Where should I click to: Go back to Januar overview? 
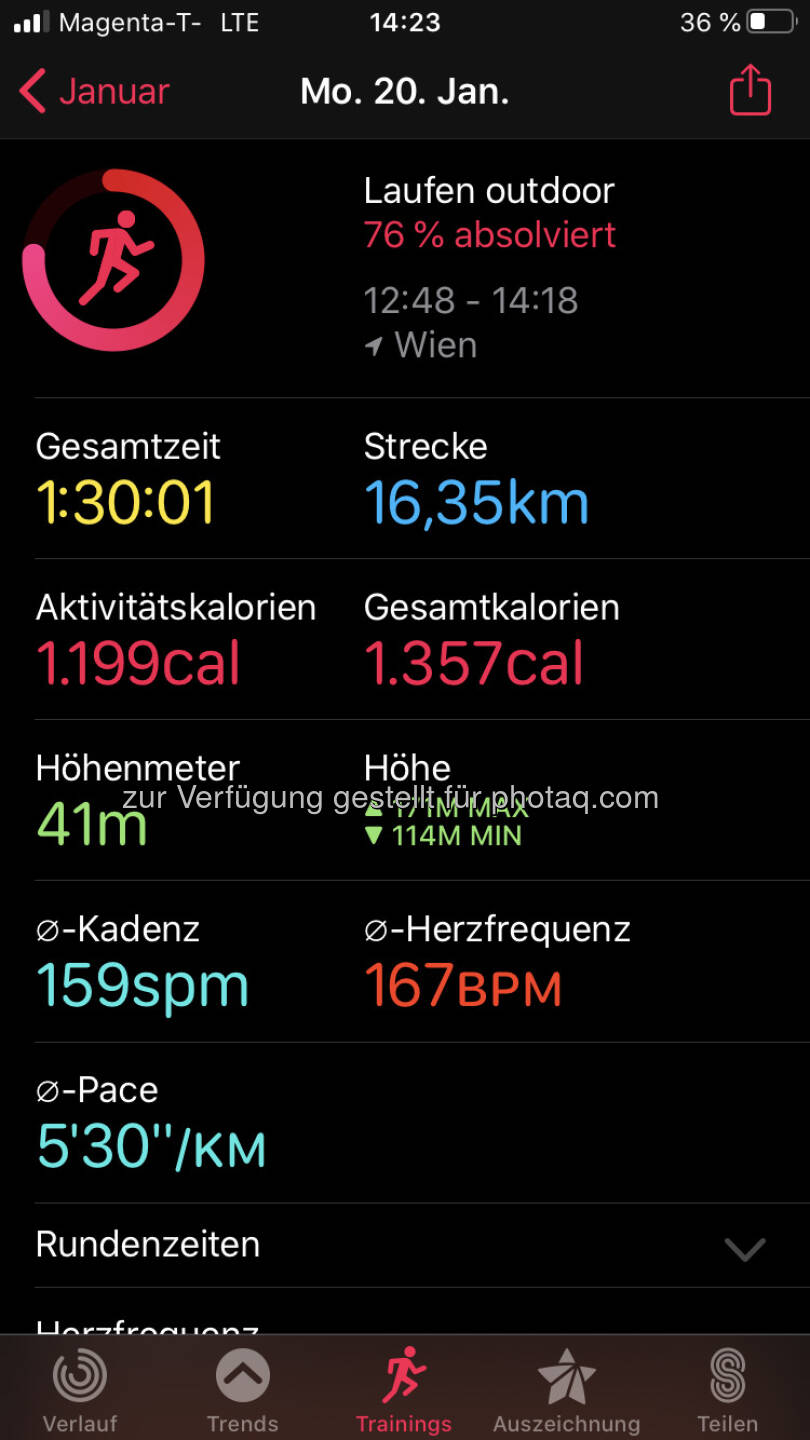pos(94,92)
